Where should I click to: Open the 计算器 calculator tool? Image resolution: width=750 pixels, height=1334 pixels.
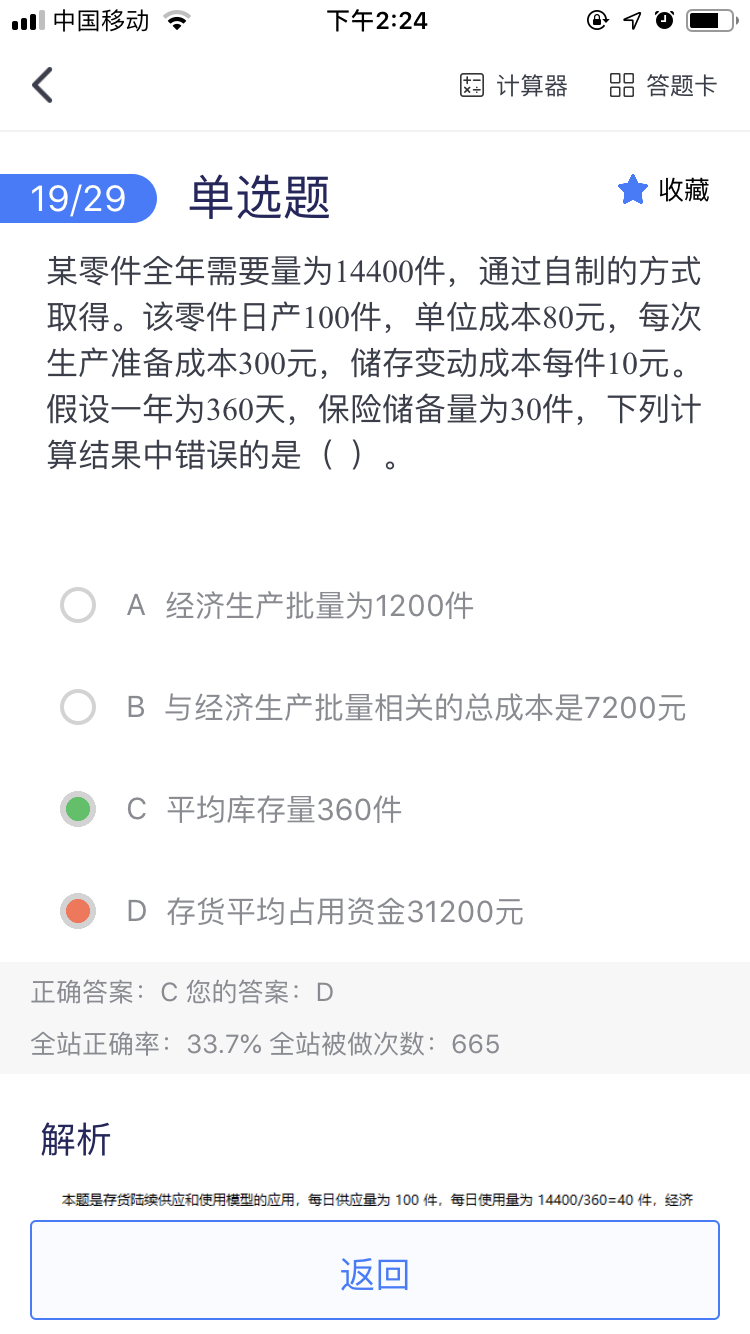513,86
